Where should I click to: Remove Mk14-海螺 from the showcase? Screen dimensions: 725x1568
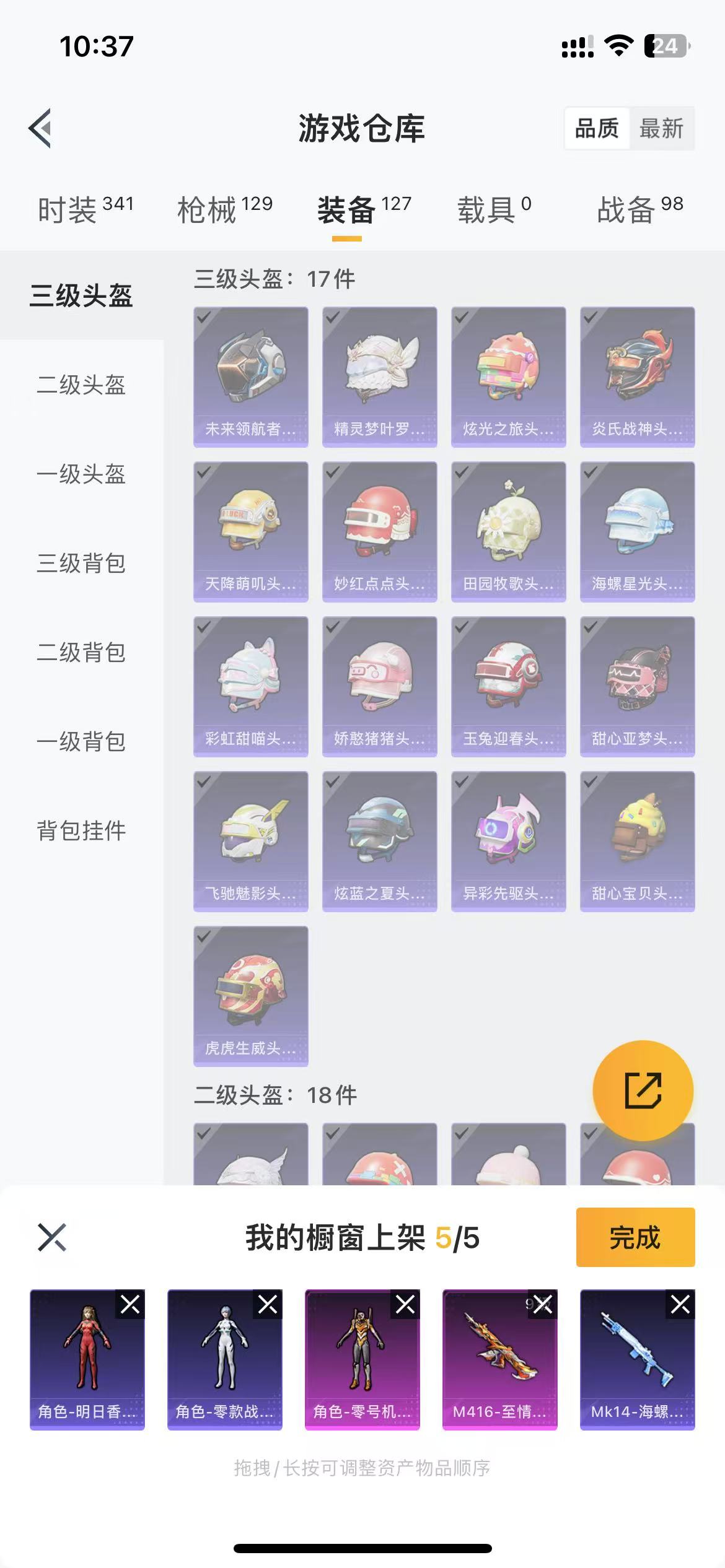680,1305
